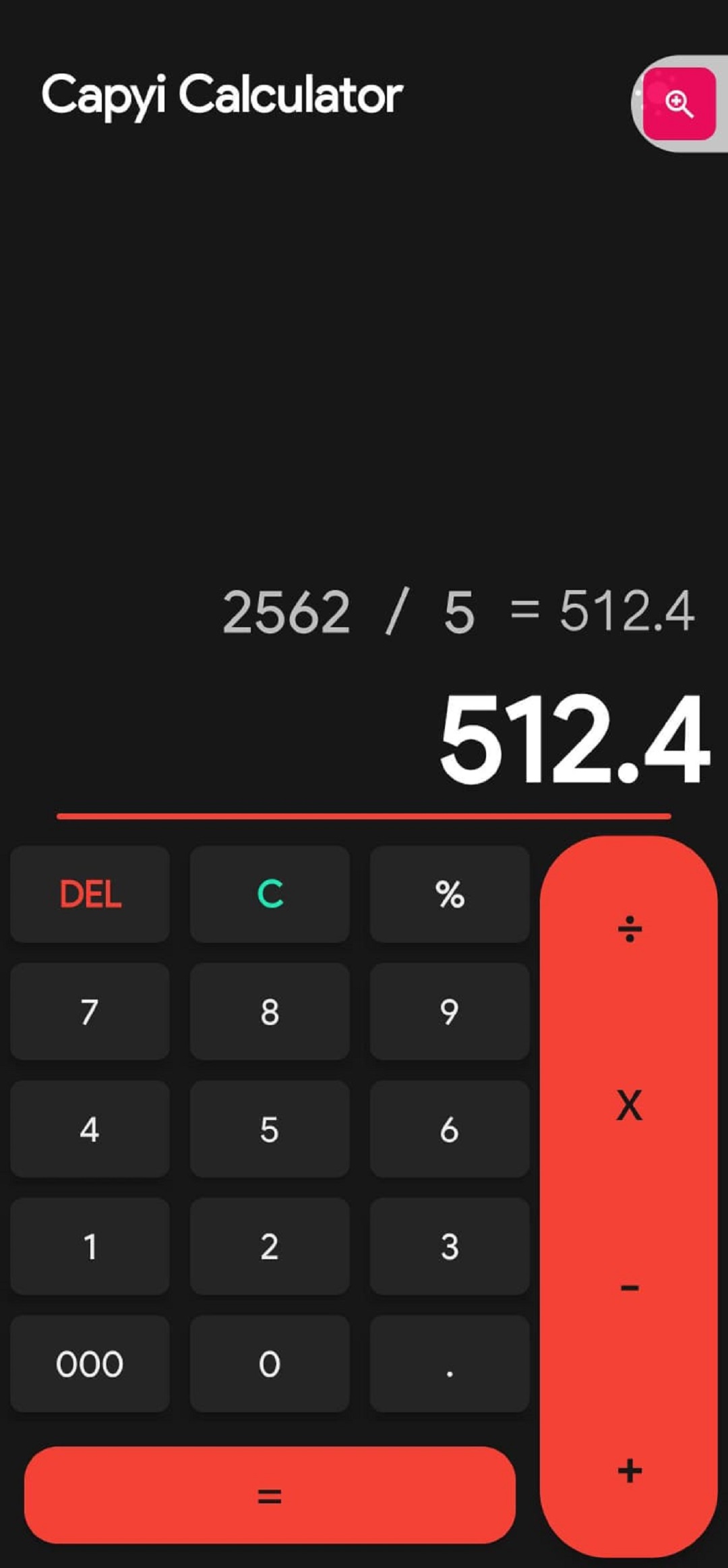
Task: Select the plus operator
Action: (x=629, y=1470)
